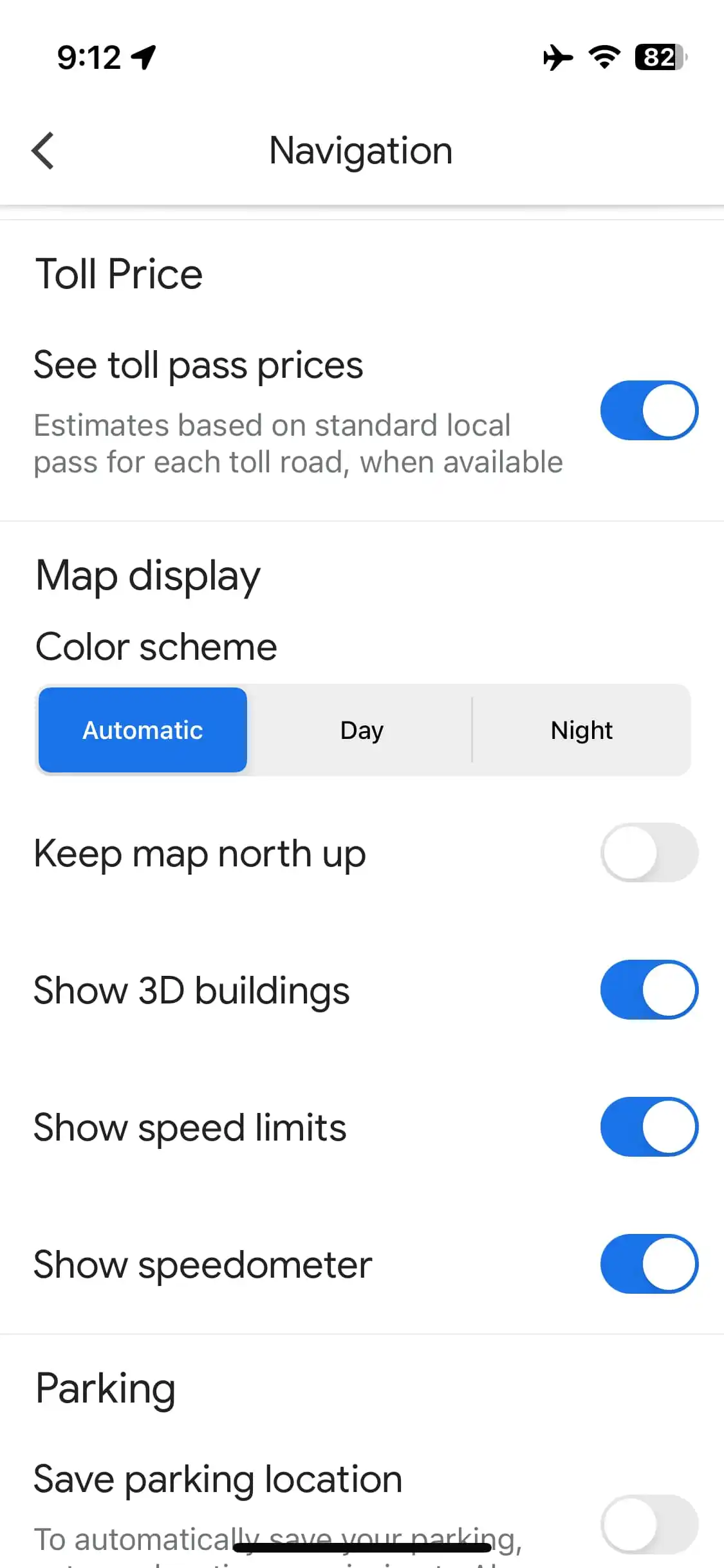Enable Keep map north up
Screen dimensions: 724x1568
tap(649, 853)
